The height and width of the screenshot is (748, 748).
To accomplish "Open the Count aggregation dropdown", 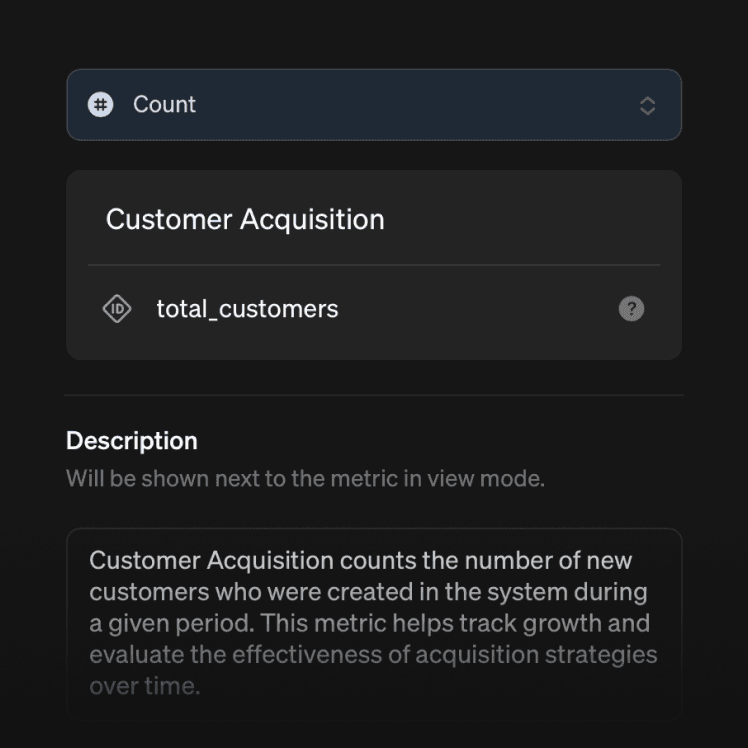I will pyautogui.click(x=373, y=105).
